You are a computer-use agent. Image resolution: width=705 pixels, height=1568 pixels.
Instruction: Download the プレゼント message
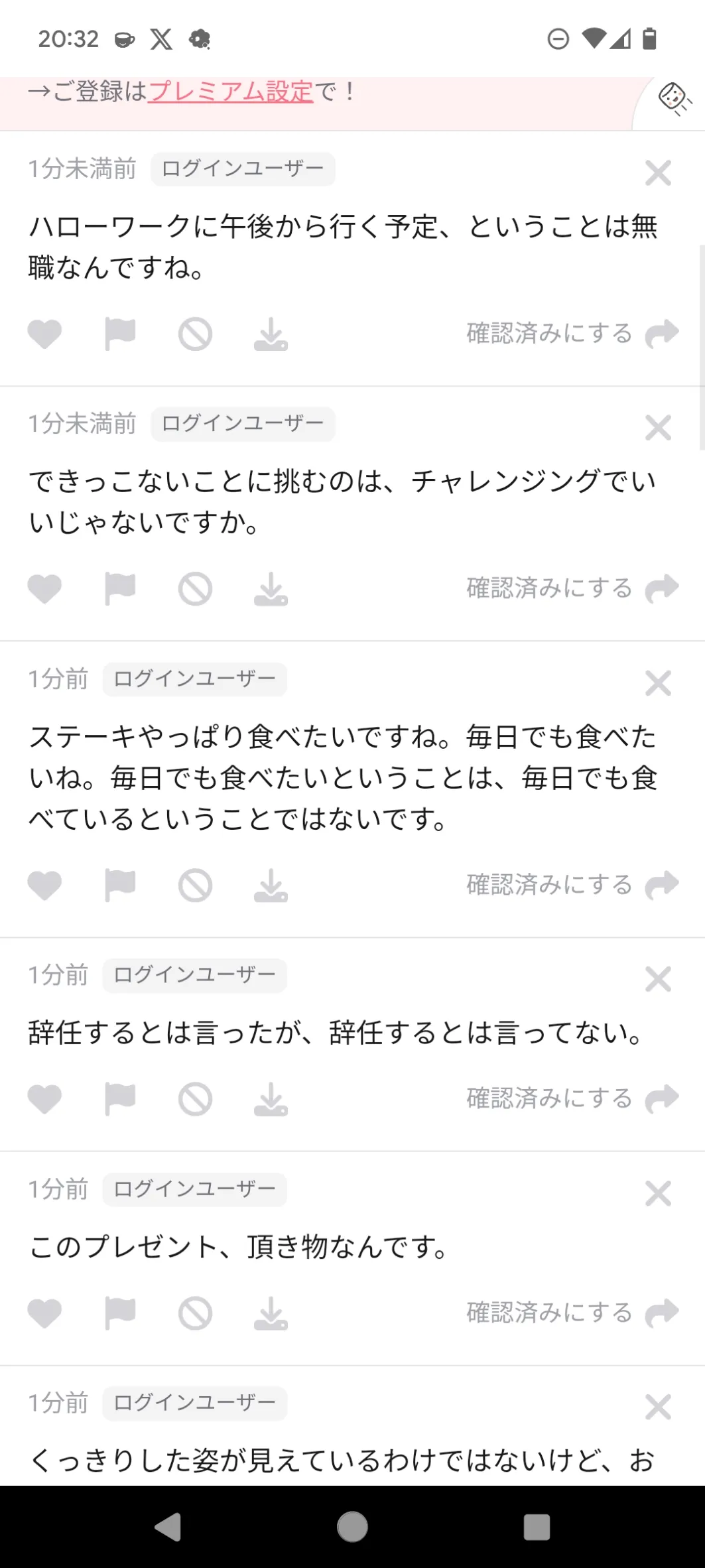[271, 1313]
